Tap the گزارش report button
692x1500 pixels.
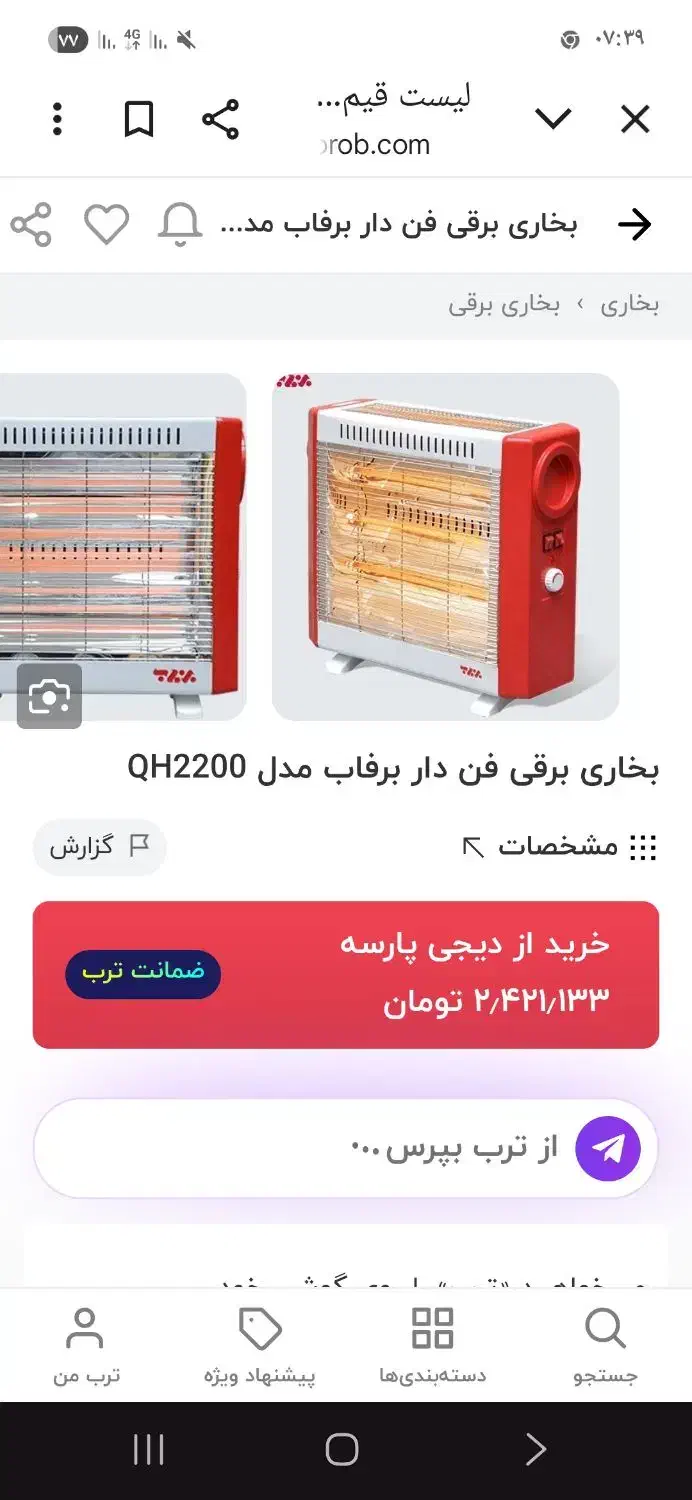pyautogui.click(x=99, y=847)
